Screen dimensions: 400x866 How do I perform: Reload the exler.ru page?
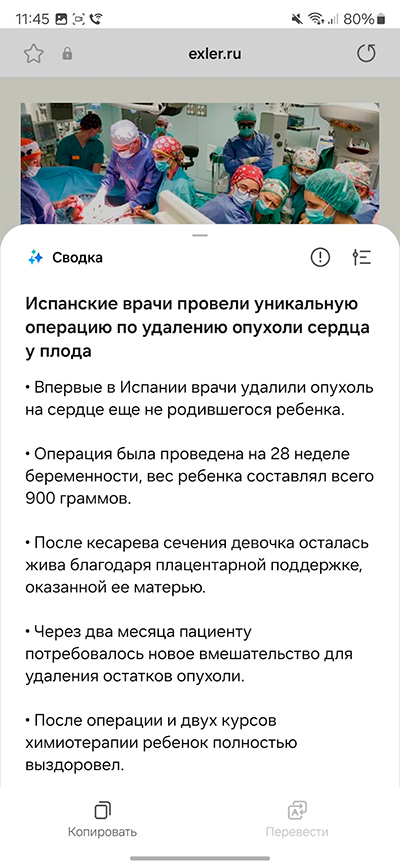(366, 54)
